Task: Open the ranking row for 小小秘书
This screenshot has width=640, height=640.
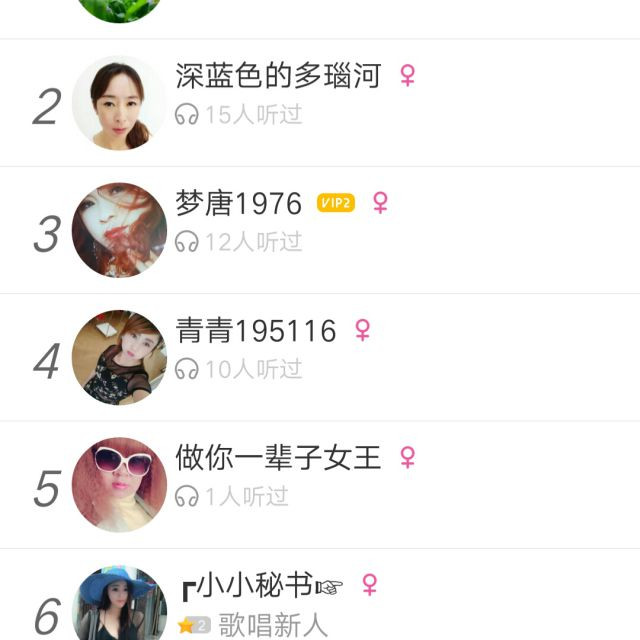Action: point(320,600)
